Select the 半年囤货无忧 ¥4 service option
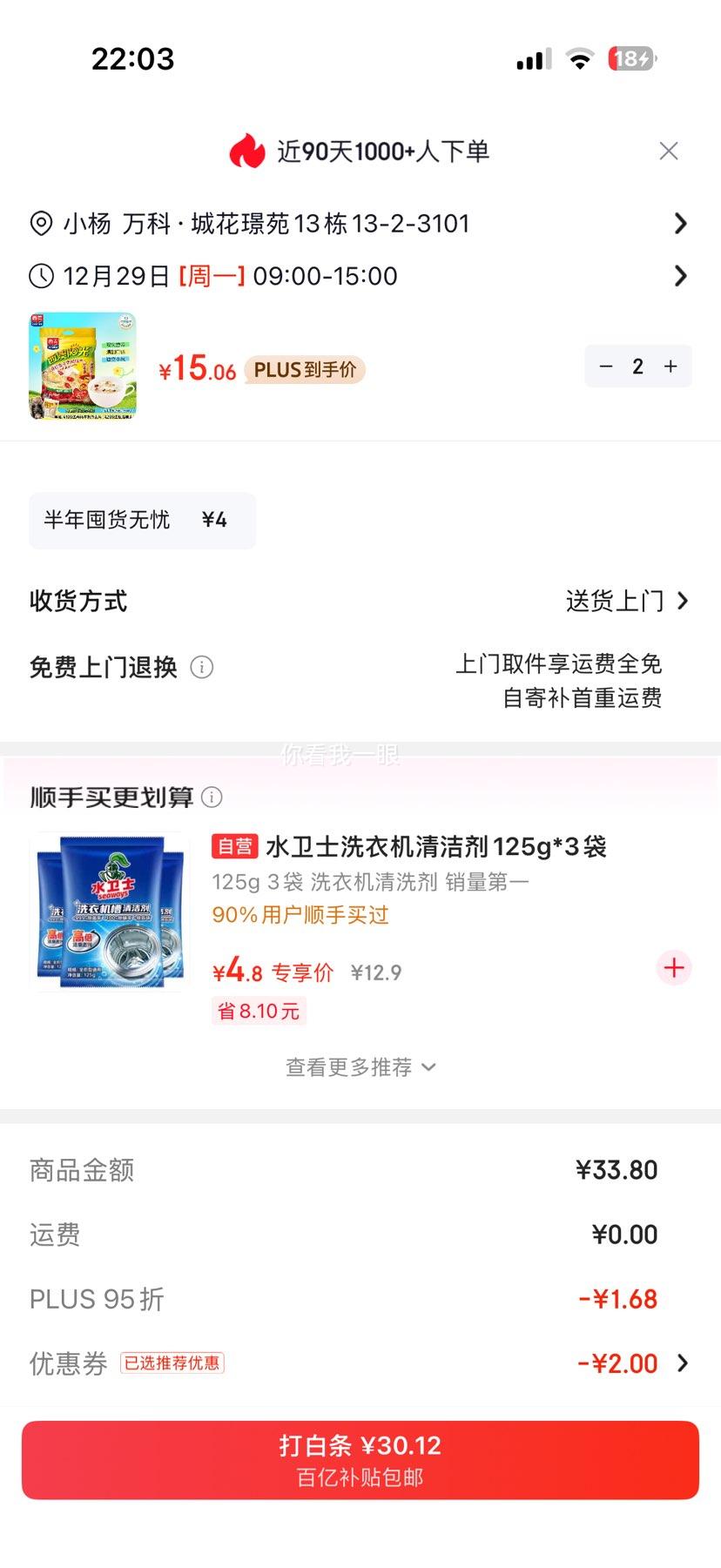721x1568 pixels. pyautogui.click(x=142, y=520)
